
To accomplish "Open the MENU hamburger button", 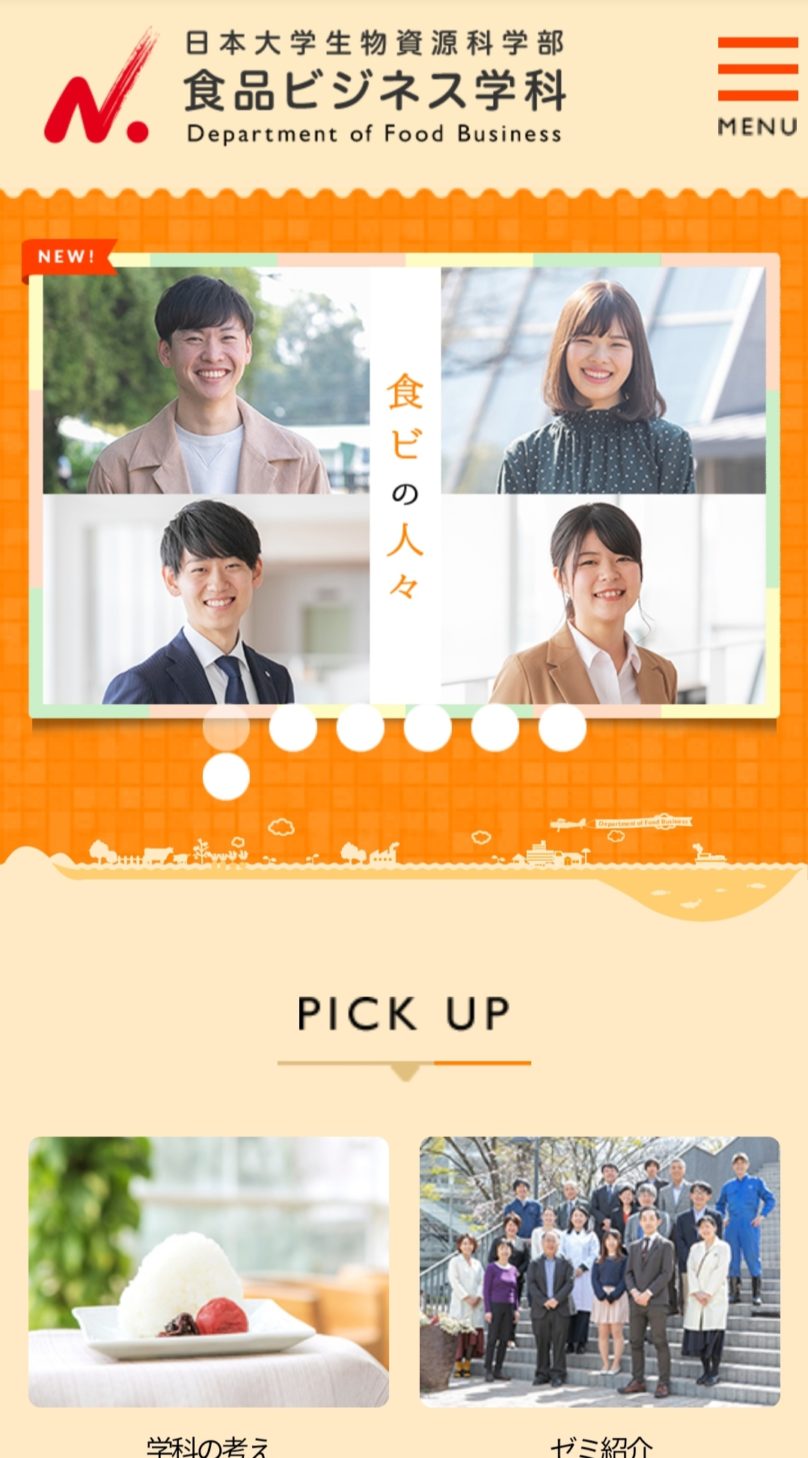I will pyautogui.click(x=757, y=86).
